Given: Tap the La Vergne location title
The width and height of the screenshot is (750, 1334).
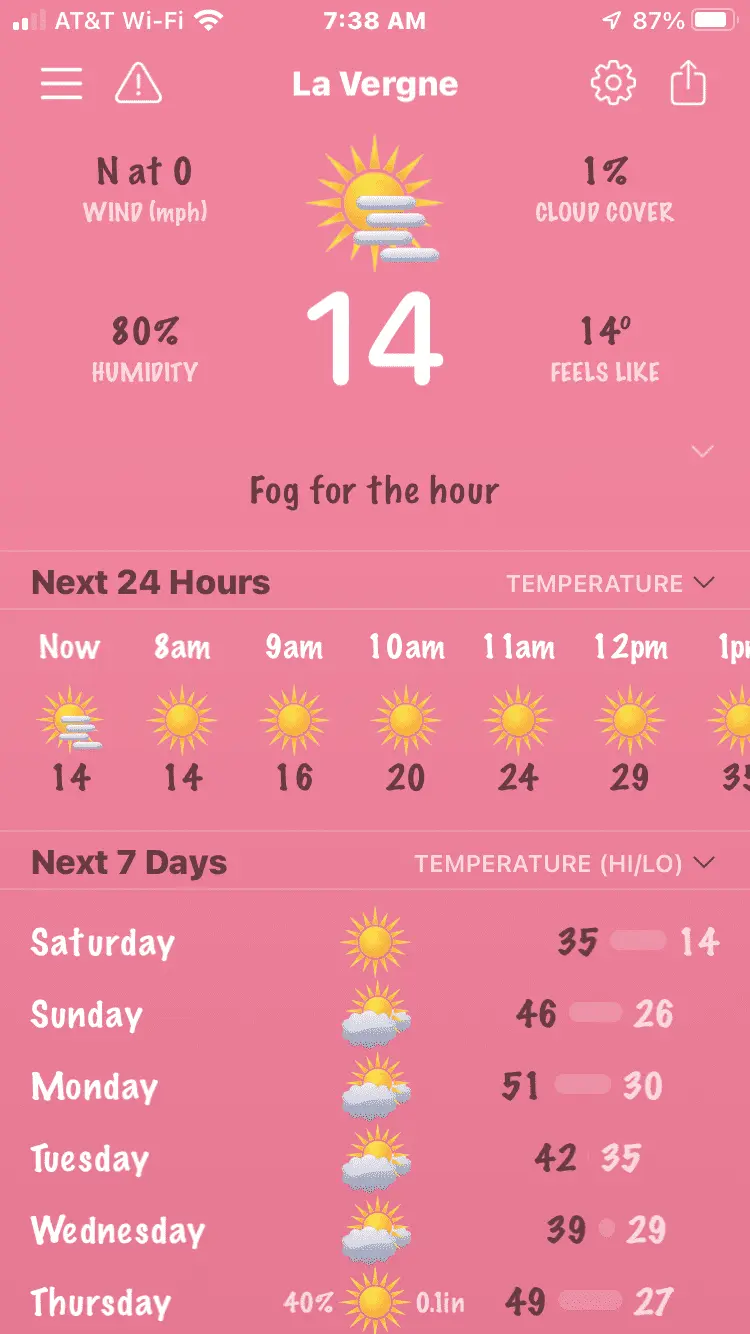Looking at the screenshot, I should pos(374,84).
